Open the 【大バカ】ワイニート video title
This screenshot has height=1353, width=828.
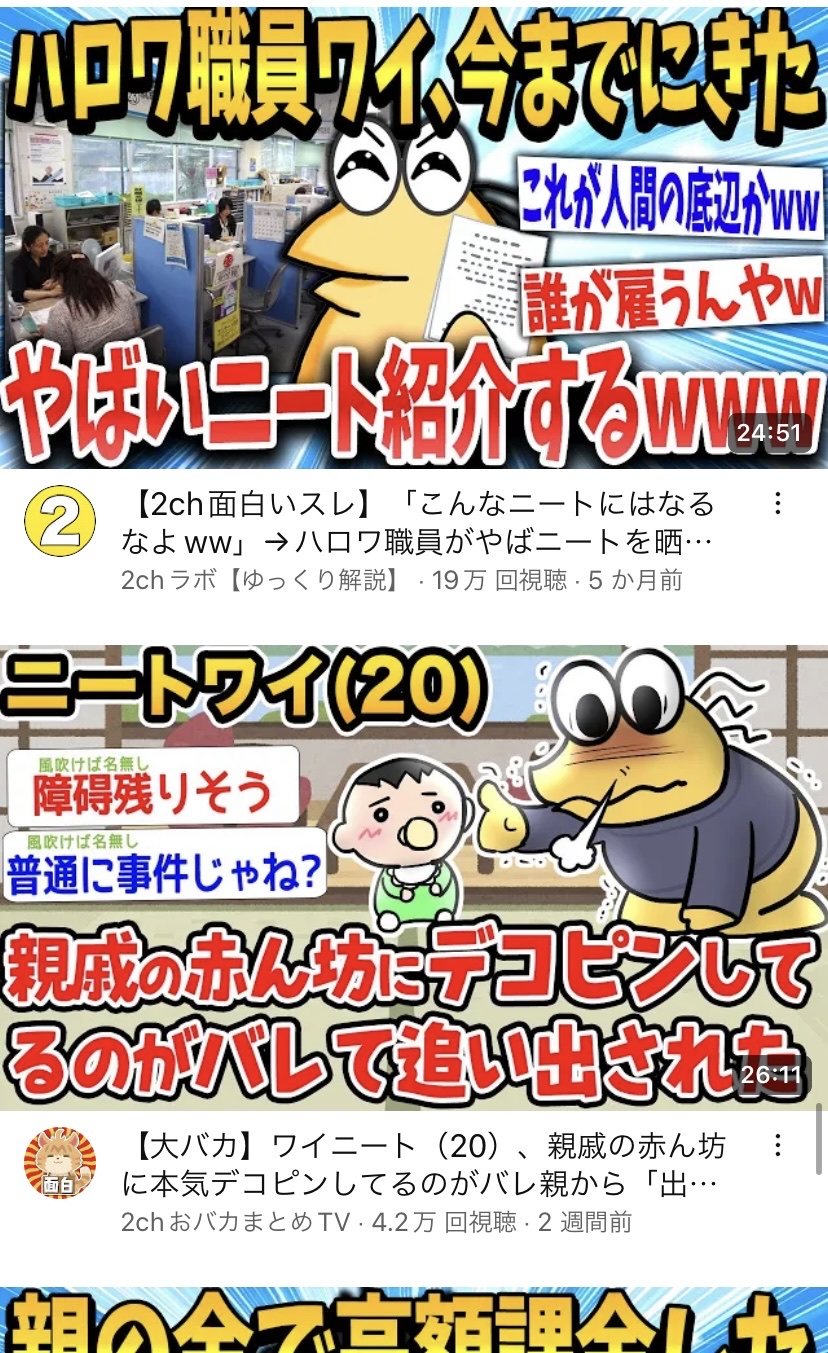point(422,1164)
